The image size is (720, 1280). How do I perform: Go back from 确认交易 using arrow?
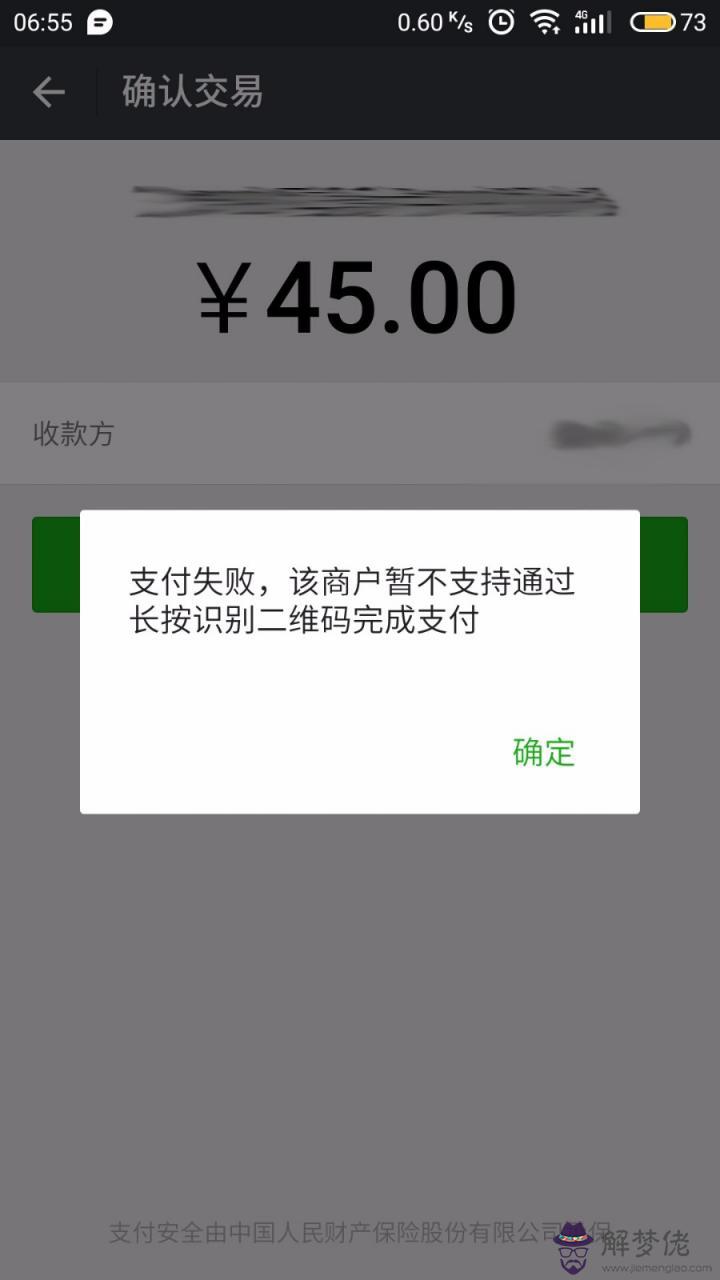(48, 92)
